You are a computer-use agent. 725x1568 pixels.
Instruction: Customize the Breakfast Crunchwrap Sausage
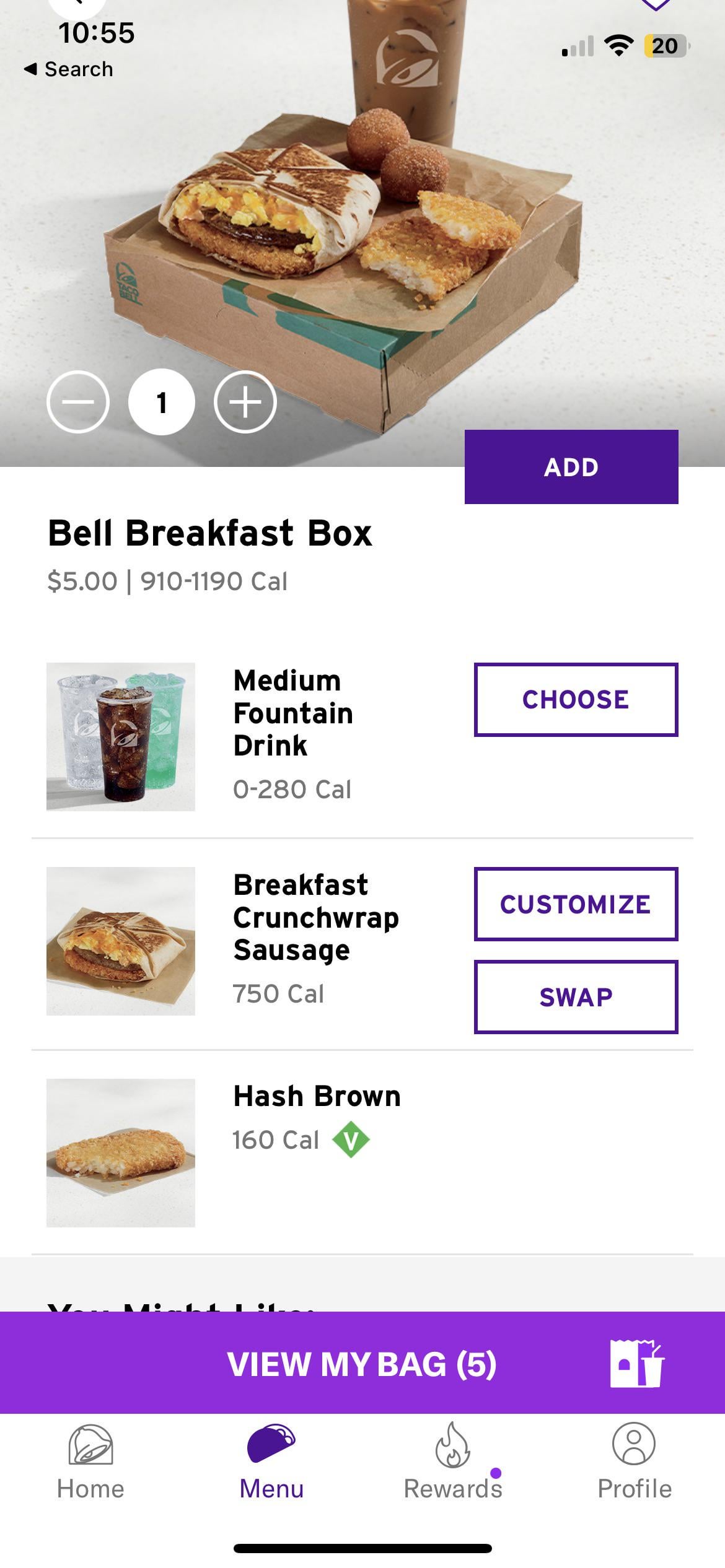pos(576,904)
